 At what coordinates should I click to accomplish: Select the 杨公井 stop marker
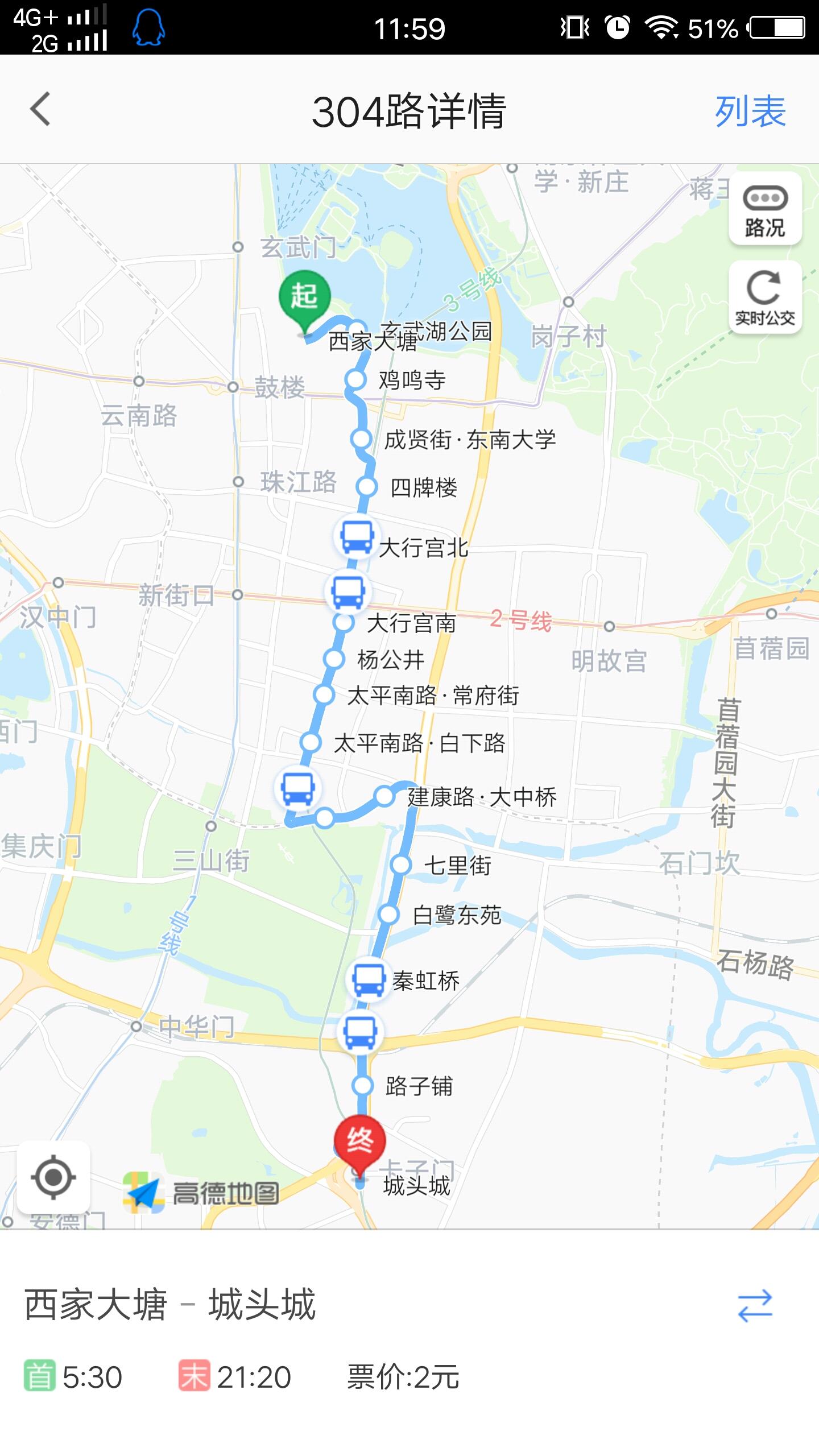[x=334, y=659]
